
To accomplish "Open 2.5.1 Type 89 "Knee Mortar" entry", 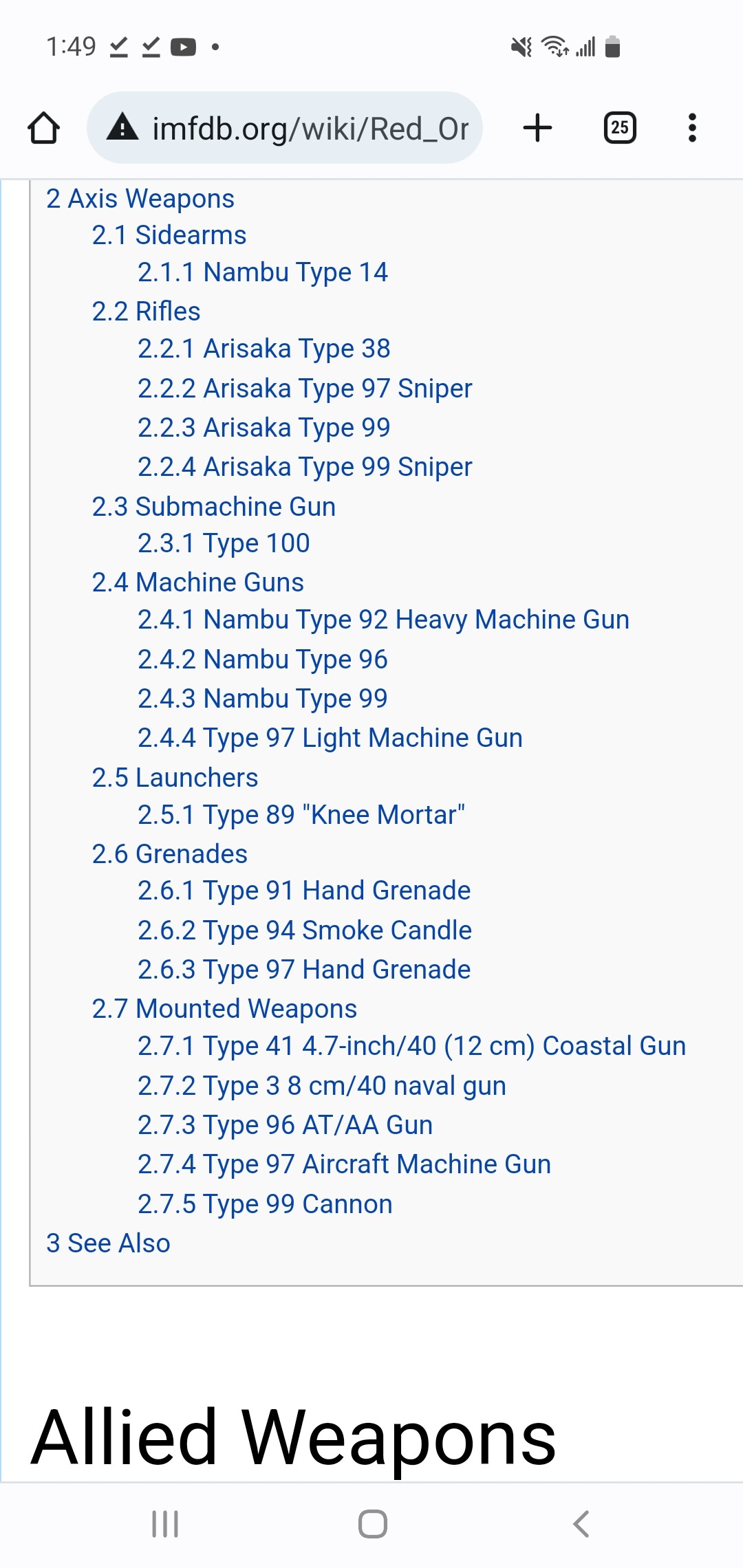I will click(301, 815).
